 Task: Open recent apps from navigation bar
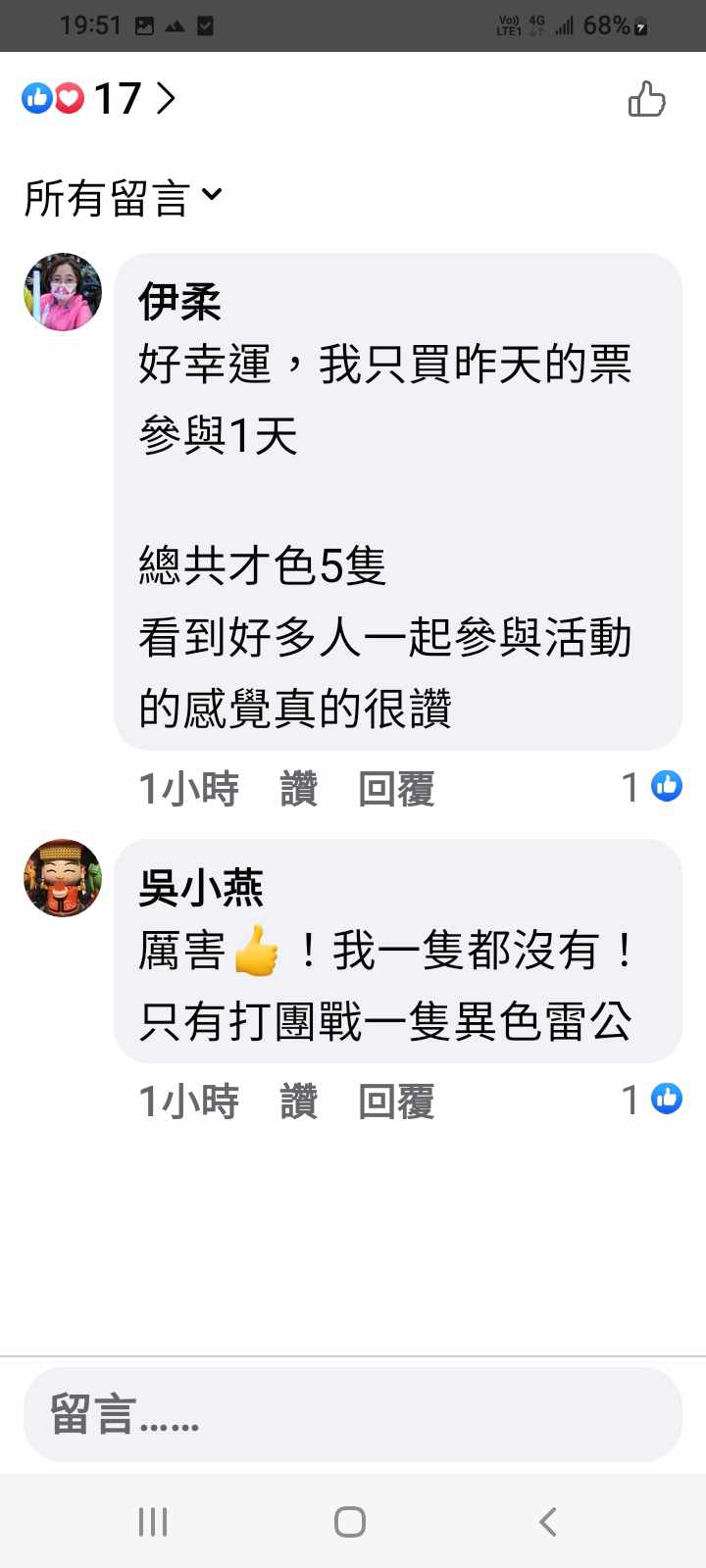pyautogui.click(x=153, y=1521)
